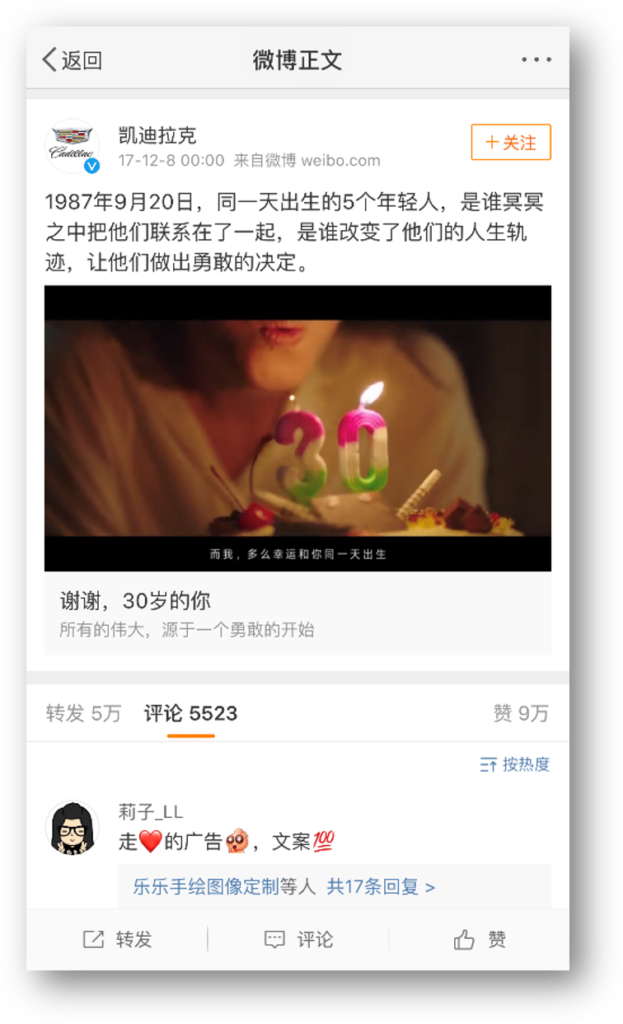This screenshot has width=623, height=1024.
Task: Repost this weibo using bottom 转发
Action: pos(117,939)
